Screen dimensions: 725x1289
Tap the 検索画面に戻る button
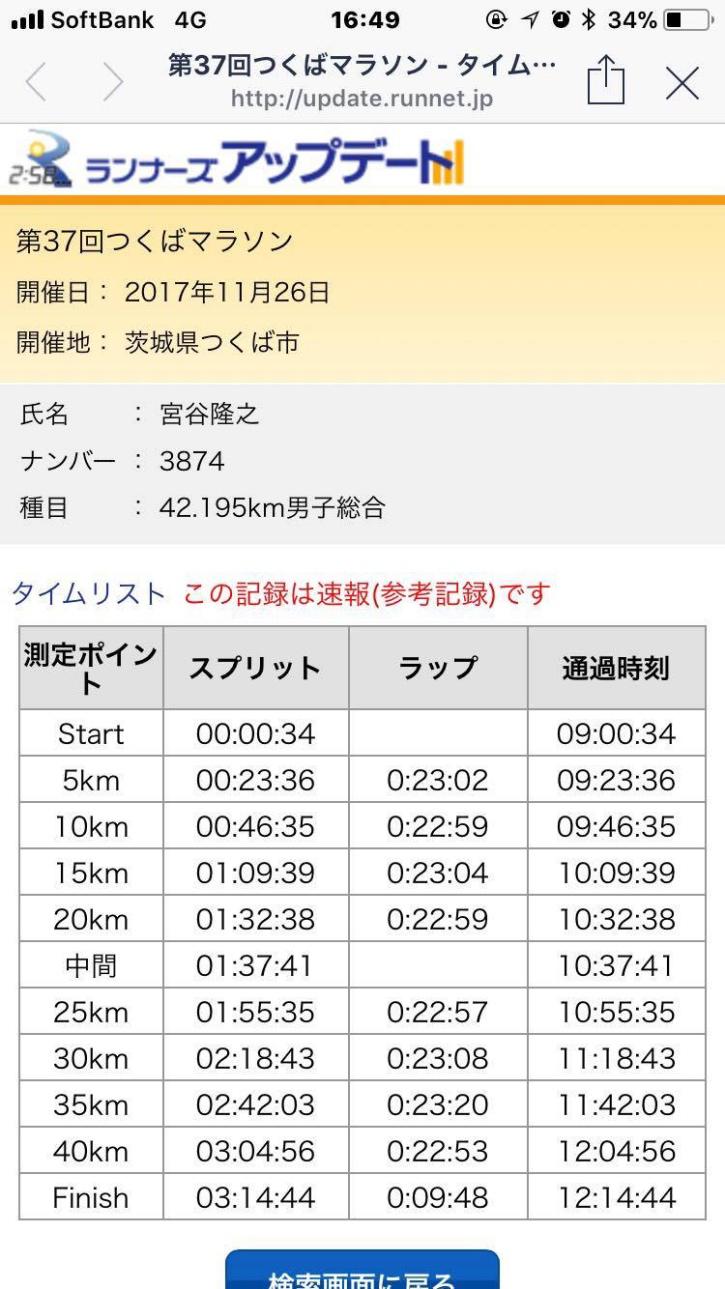pyautogui.click(x=362, y=1272)
